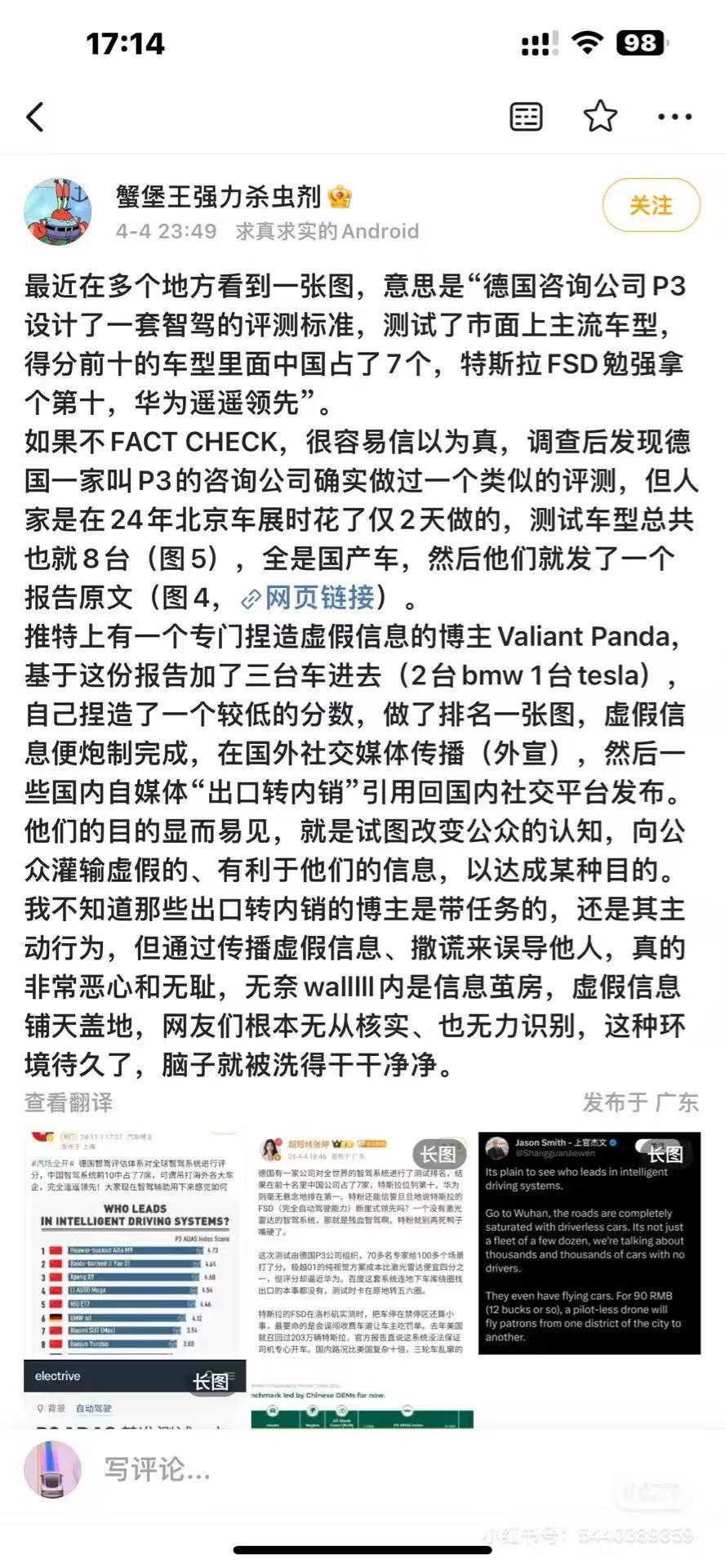This screenshot has height=1568, width=725.
Task: Open the author's crab avatar profile
Action: point(57,212)
